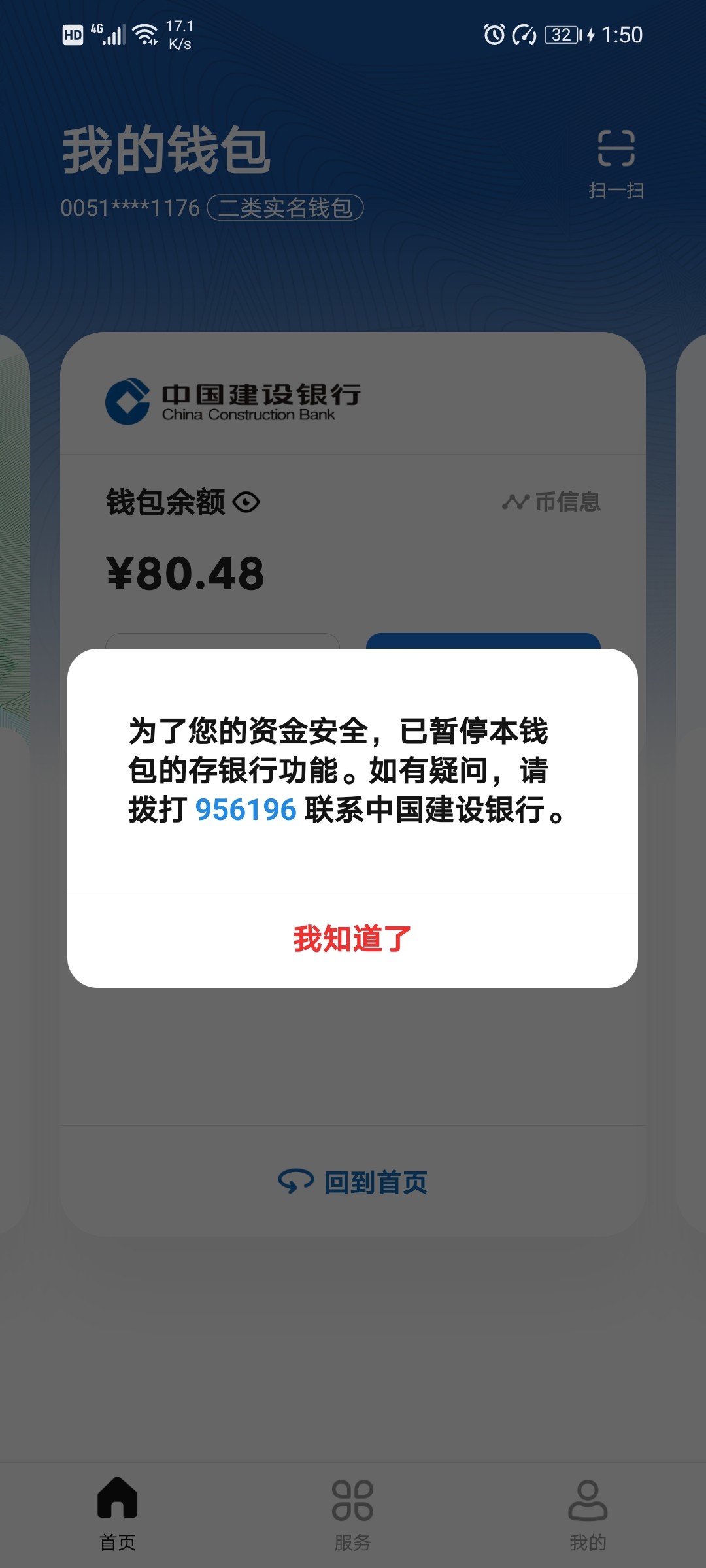Select the 首页 tab
The height and width of the screenshot is (1568, 706).
(x=117, y=1514)
